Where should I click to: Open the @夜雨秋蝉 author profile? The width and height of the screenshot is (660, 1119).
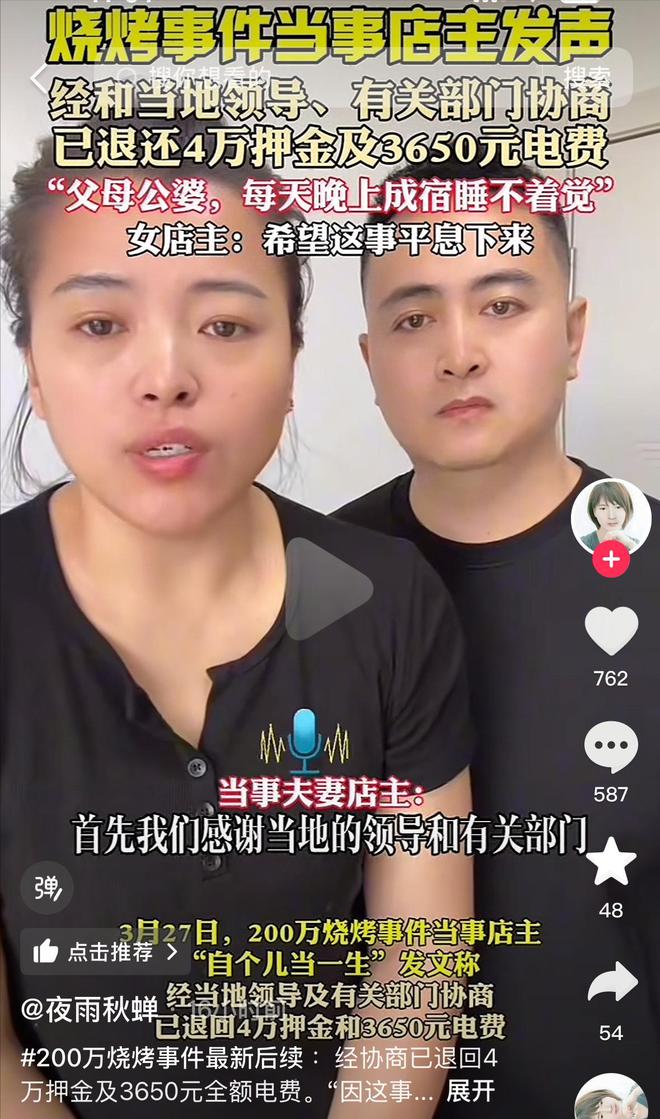pos(90,1009)
